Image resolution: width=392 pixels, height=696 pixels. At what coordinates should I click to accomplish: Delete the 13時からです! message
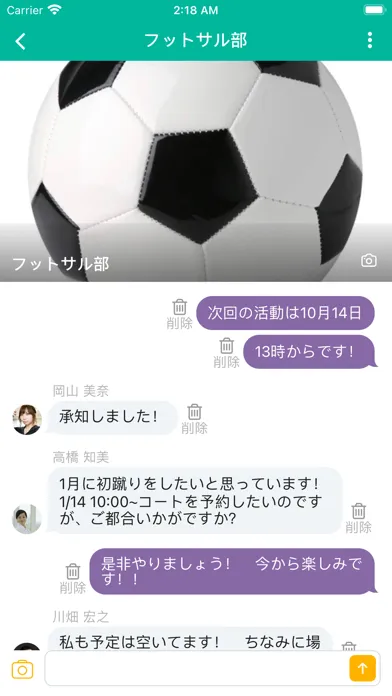point(226,353)
